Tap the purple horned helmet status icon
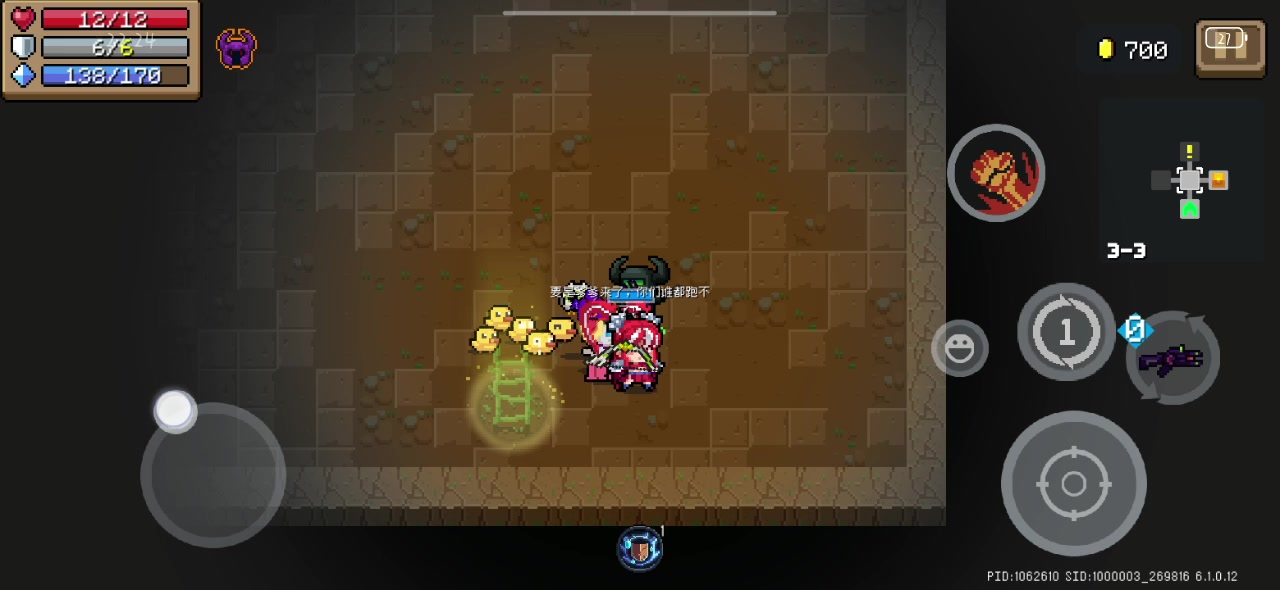Viewport: 1280px width, 590px height. coord(236,47)
